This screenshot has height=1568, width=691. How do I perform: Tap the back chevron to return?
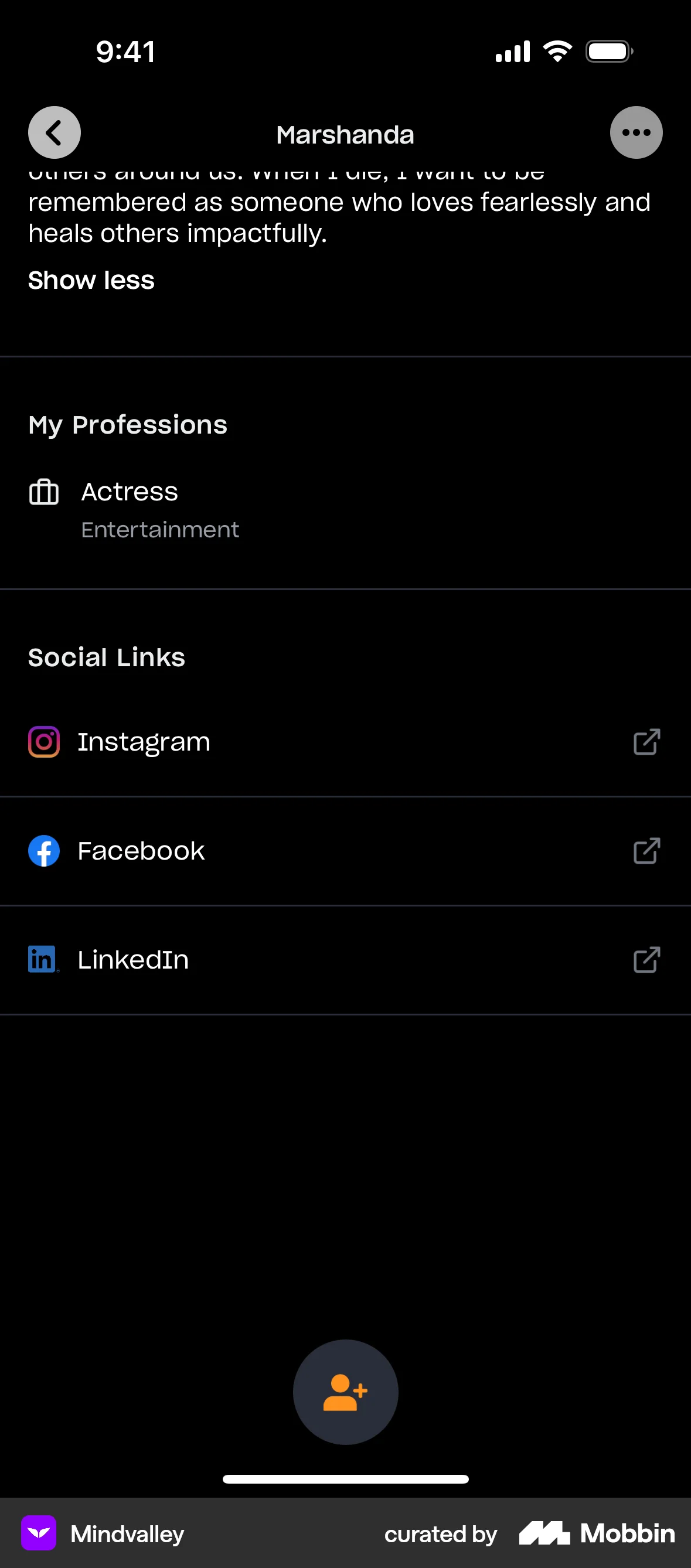click(54, 132)
